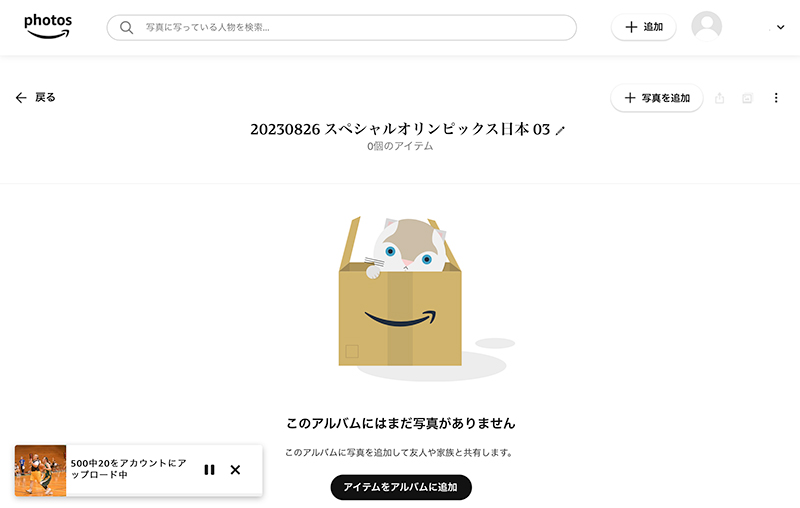Open the profile avatar
This screenshot has width=800, height=508.
(706, 26)
